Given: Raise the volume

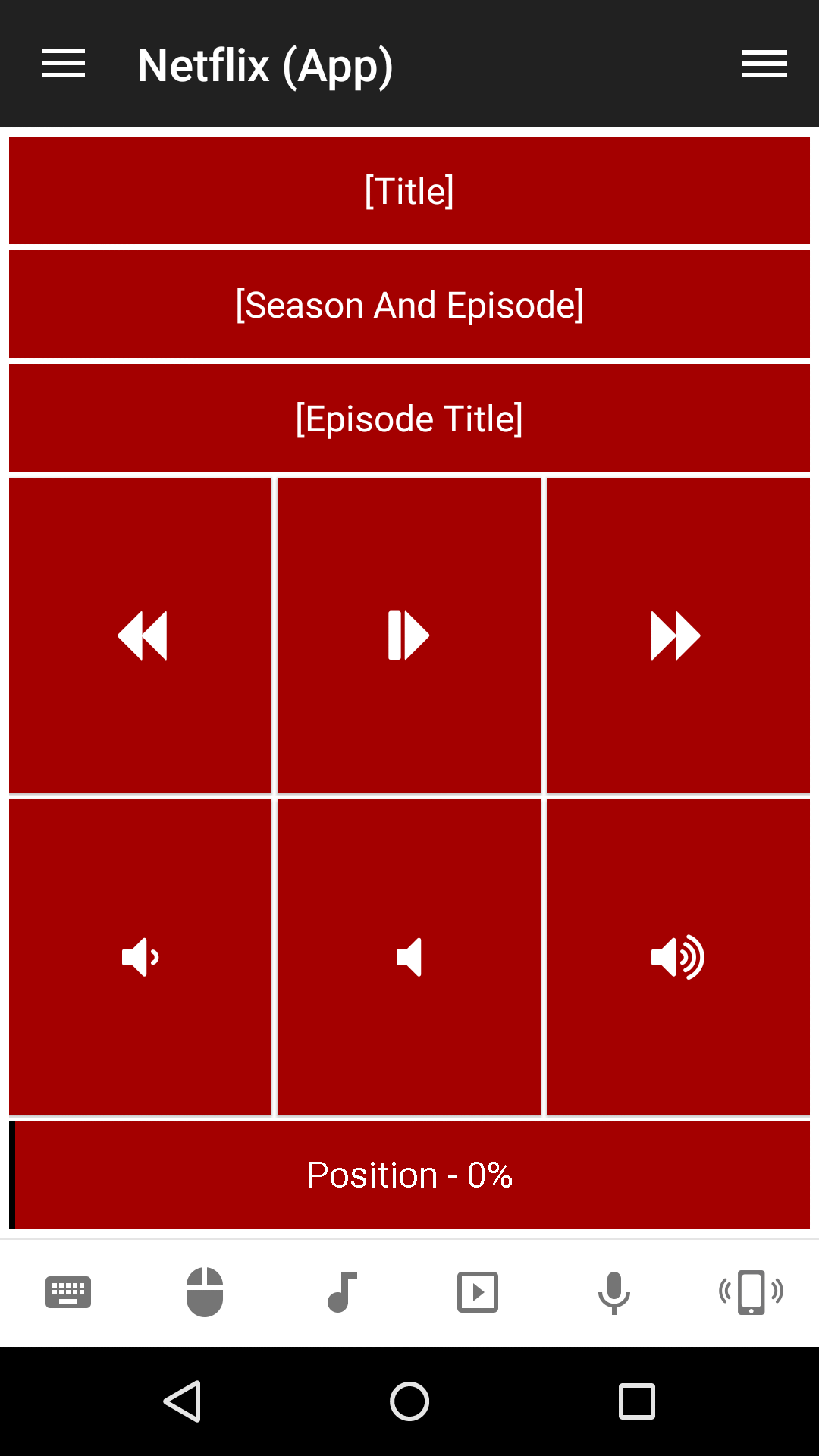Looking at the screenshot, I should click(x=677, y=957).
